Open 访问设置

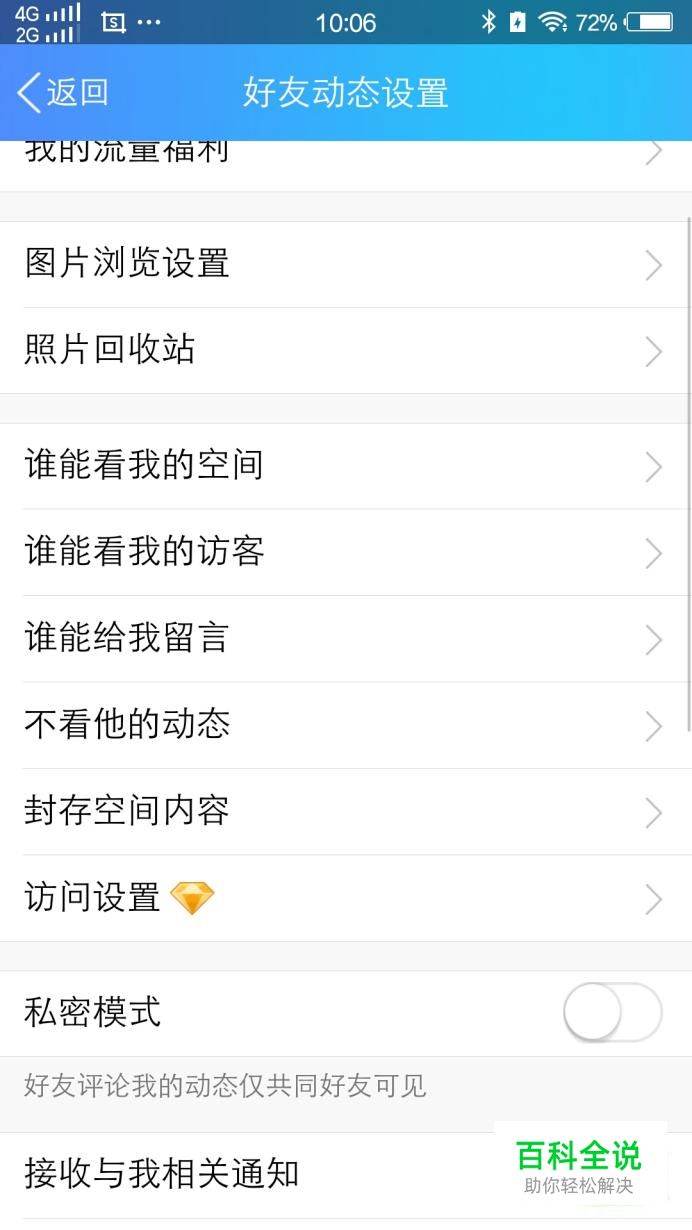tap(346, 898)
